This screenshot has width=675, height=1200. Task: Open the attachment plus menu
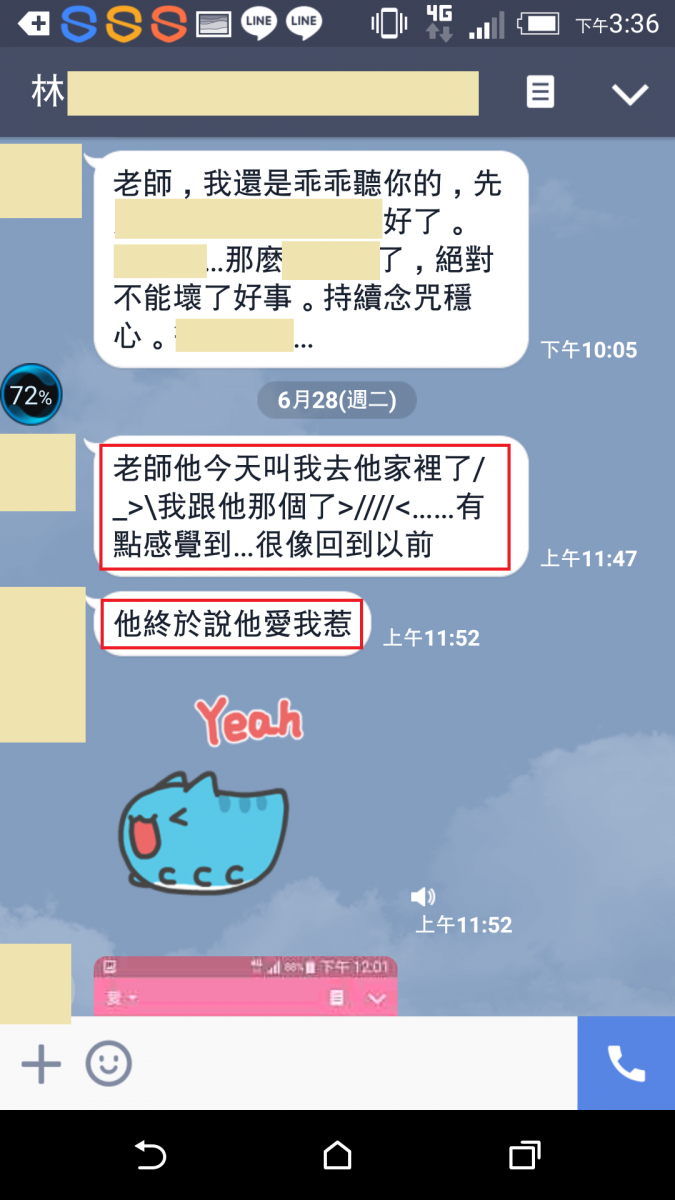coord(41,1064)
